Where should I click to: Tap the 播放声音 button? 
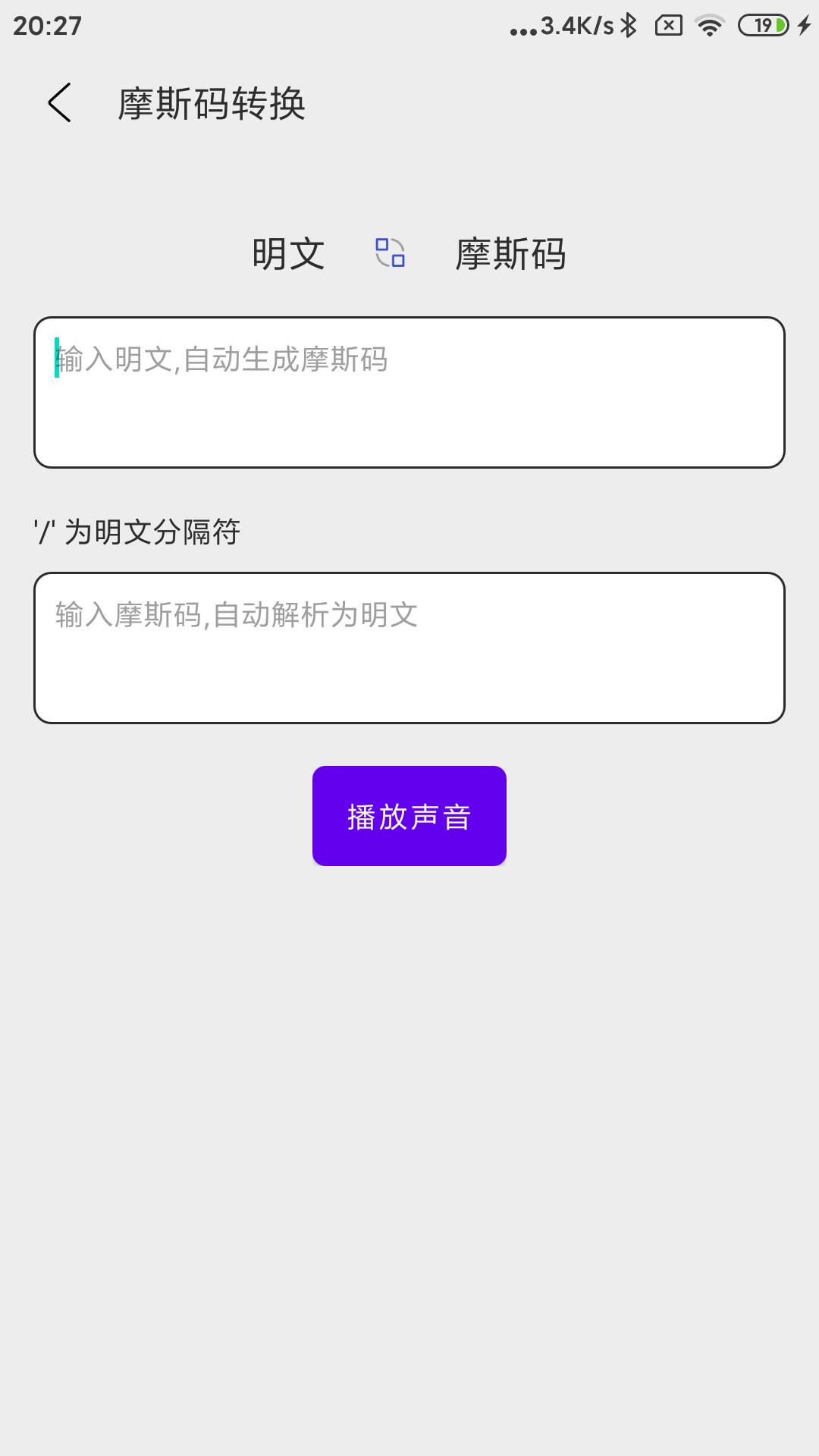point(409,816)
